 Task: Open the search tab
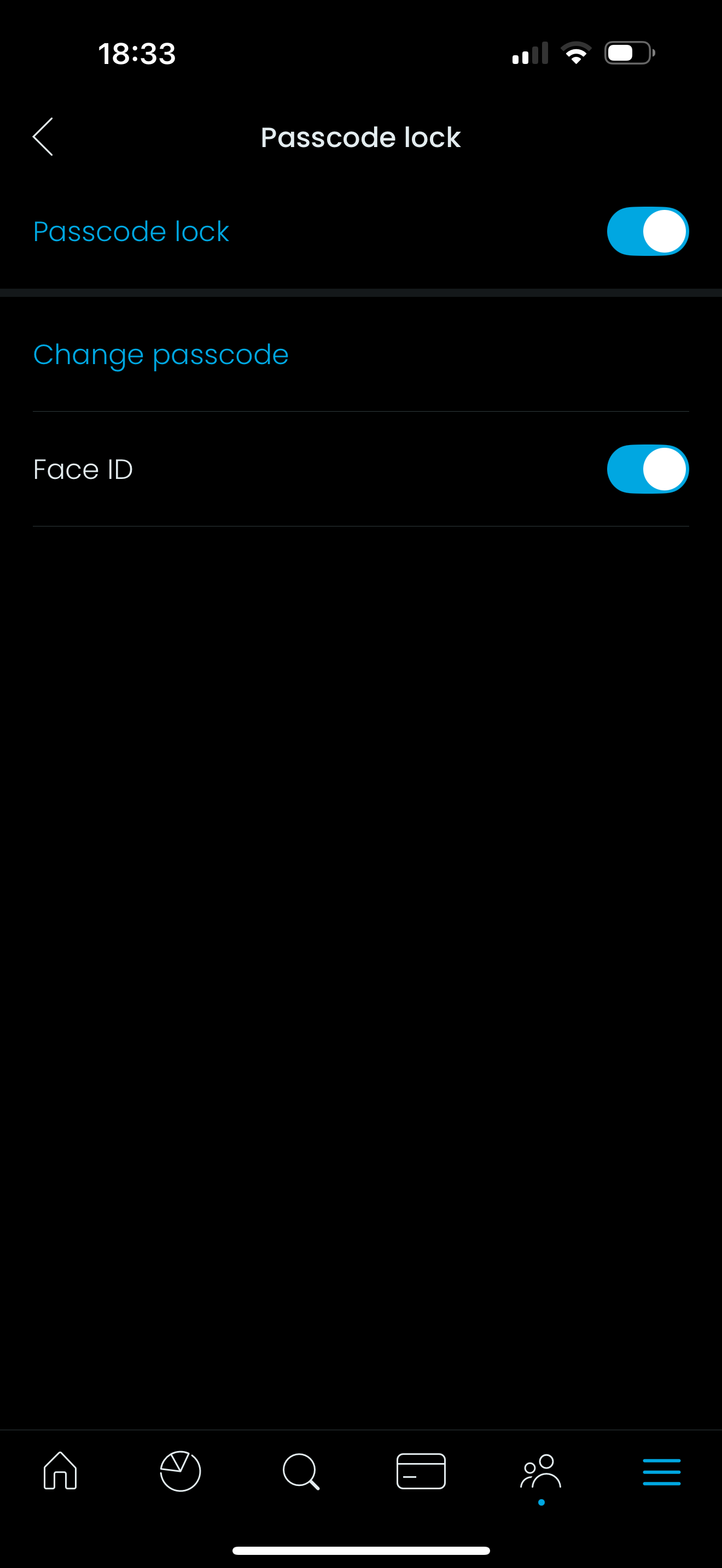point(301,1472)
